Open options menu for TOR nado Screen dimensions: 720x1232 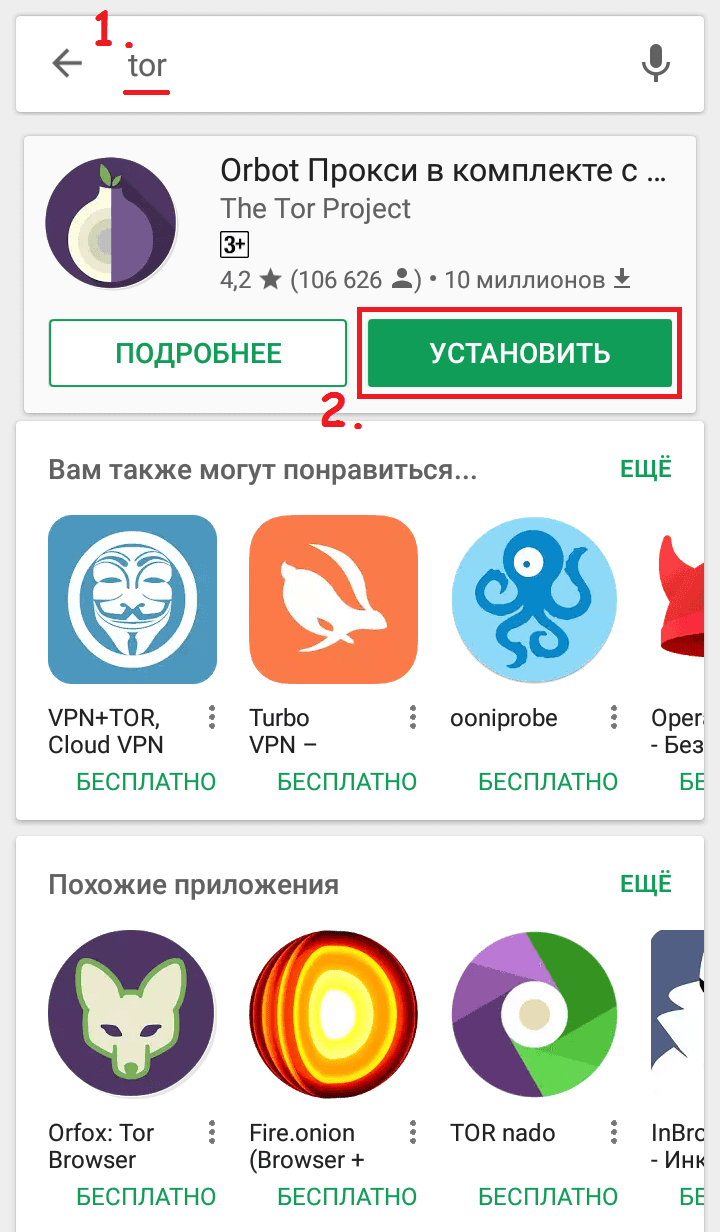[614, 1133]
